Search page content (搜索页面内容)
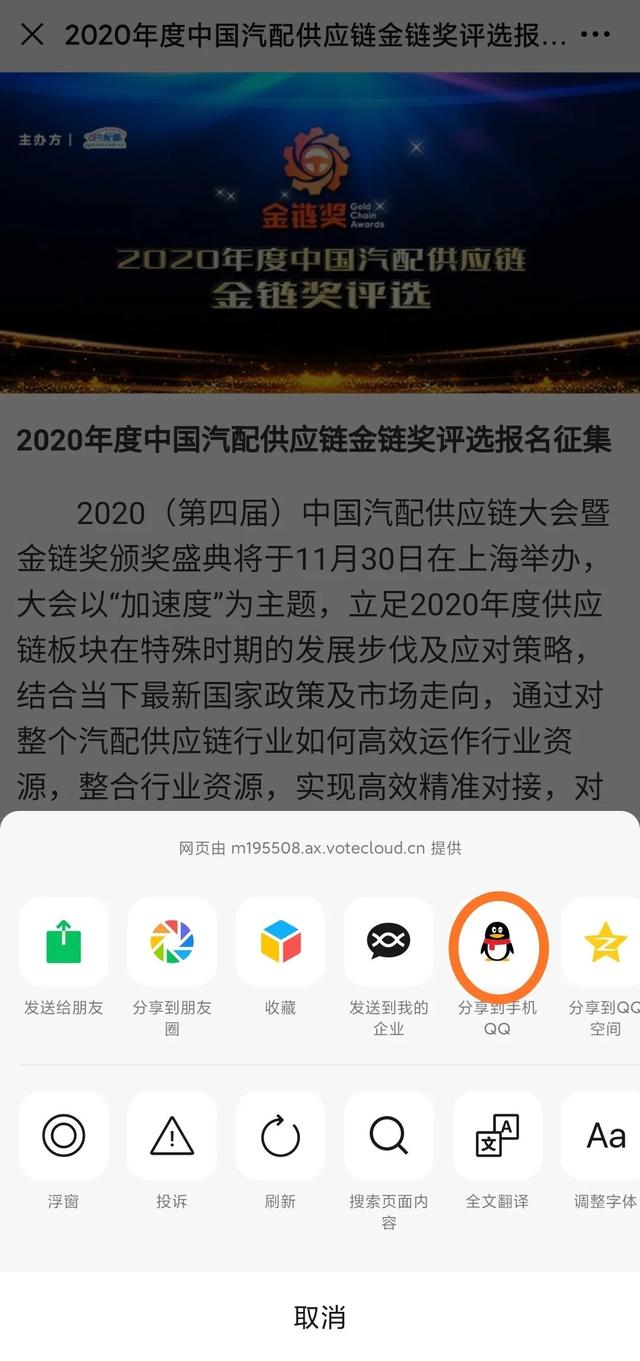Viewport: 640px width, 1361px height. [389, 1136]
